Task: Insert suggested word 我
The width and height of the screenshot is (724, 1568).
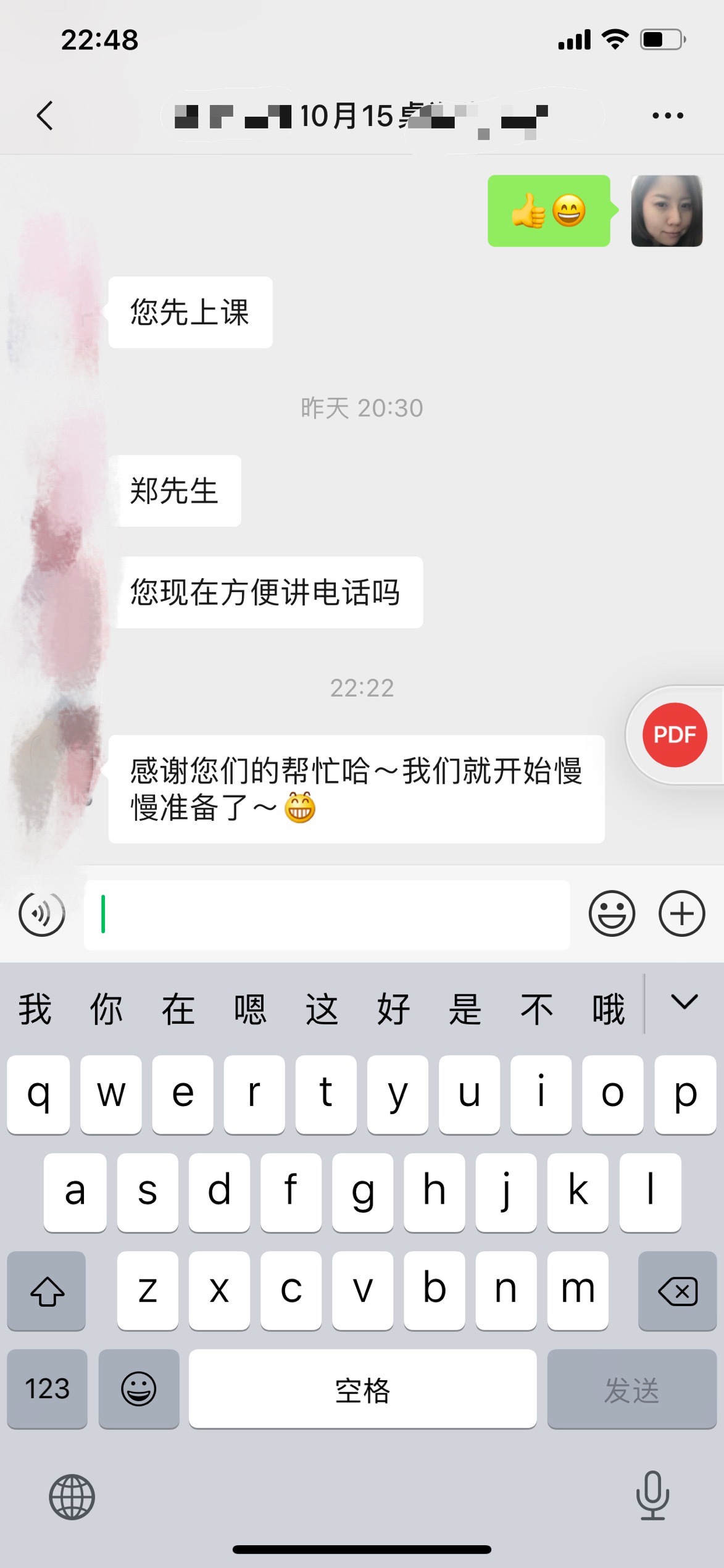Action: pyautogui.click(x=35, y=1009)
